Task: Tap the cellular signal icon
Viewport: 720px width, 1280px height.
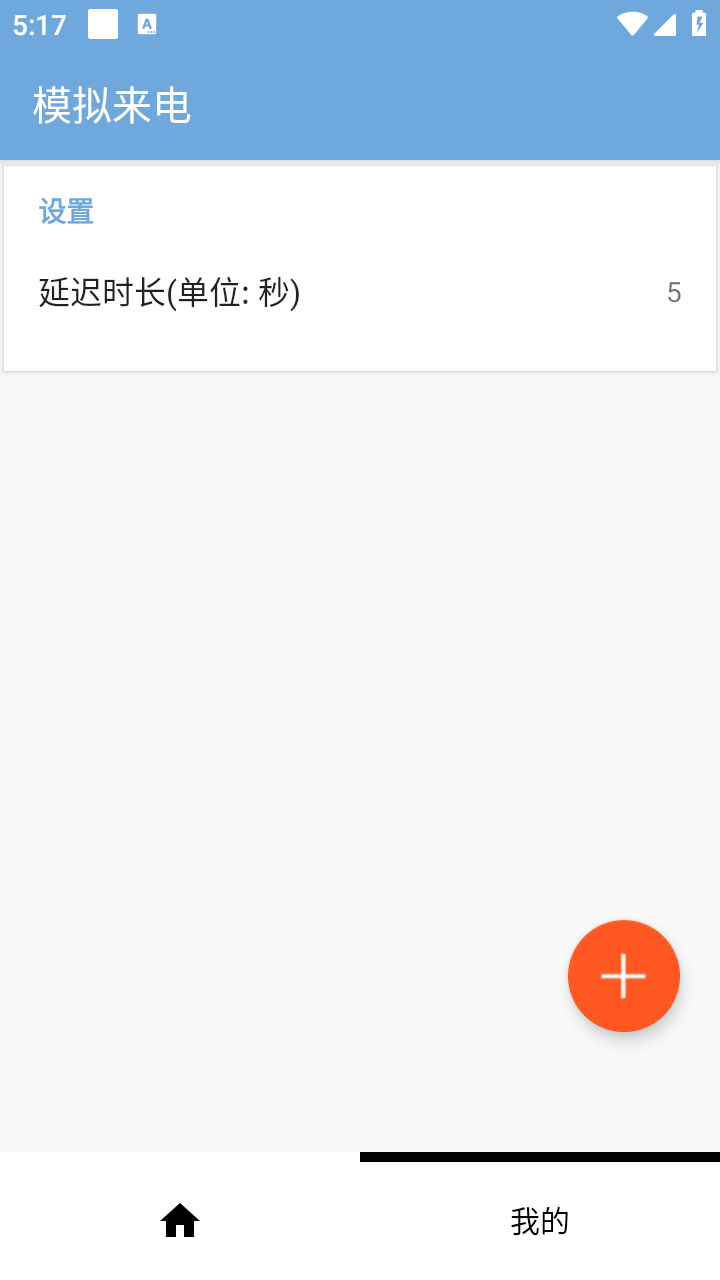Action: pyautogui.click(x=664, y=25)
